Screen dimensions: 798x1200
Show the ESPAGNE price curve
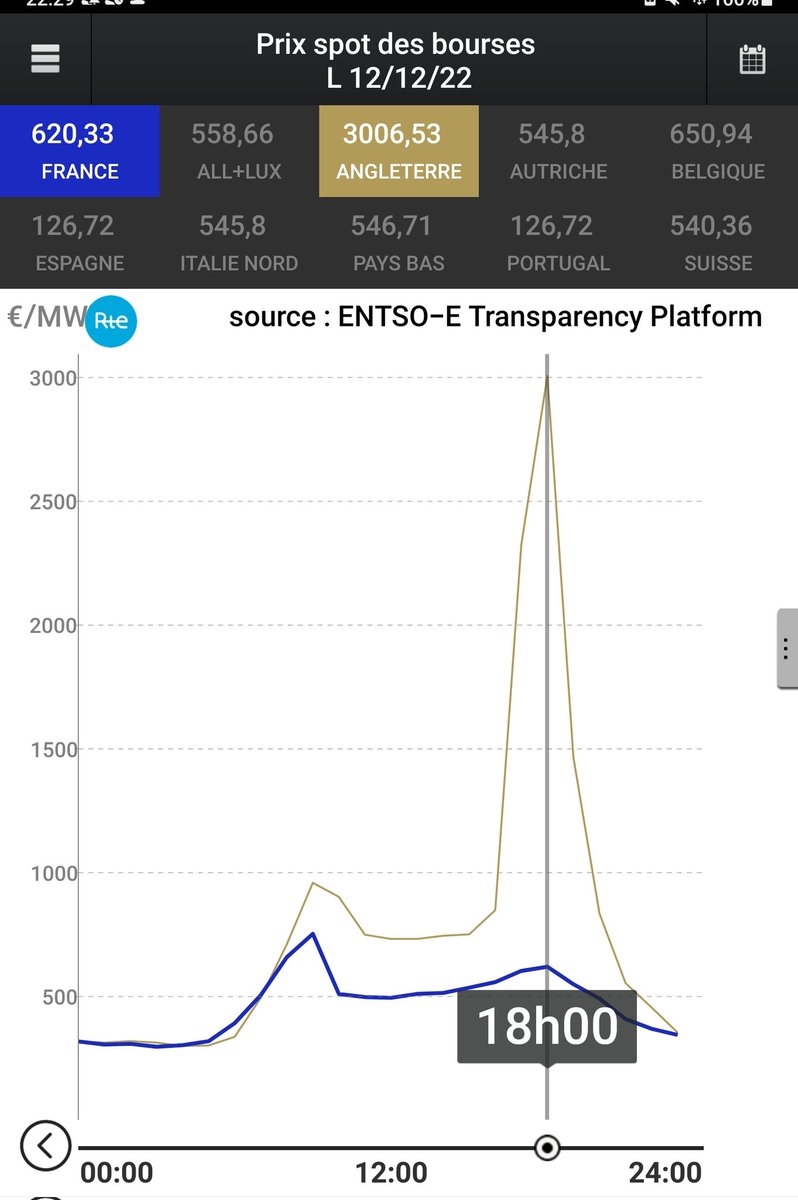coord(80,243)
